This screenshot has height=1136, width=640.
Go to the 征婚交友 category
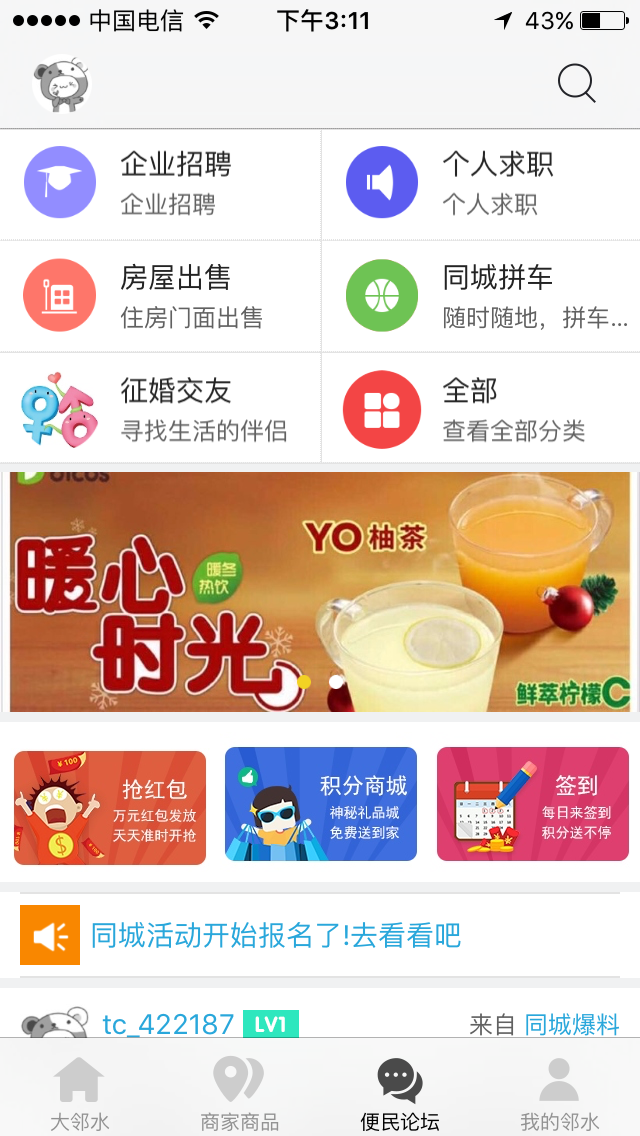coord(160,408)
